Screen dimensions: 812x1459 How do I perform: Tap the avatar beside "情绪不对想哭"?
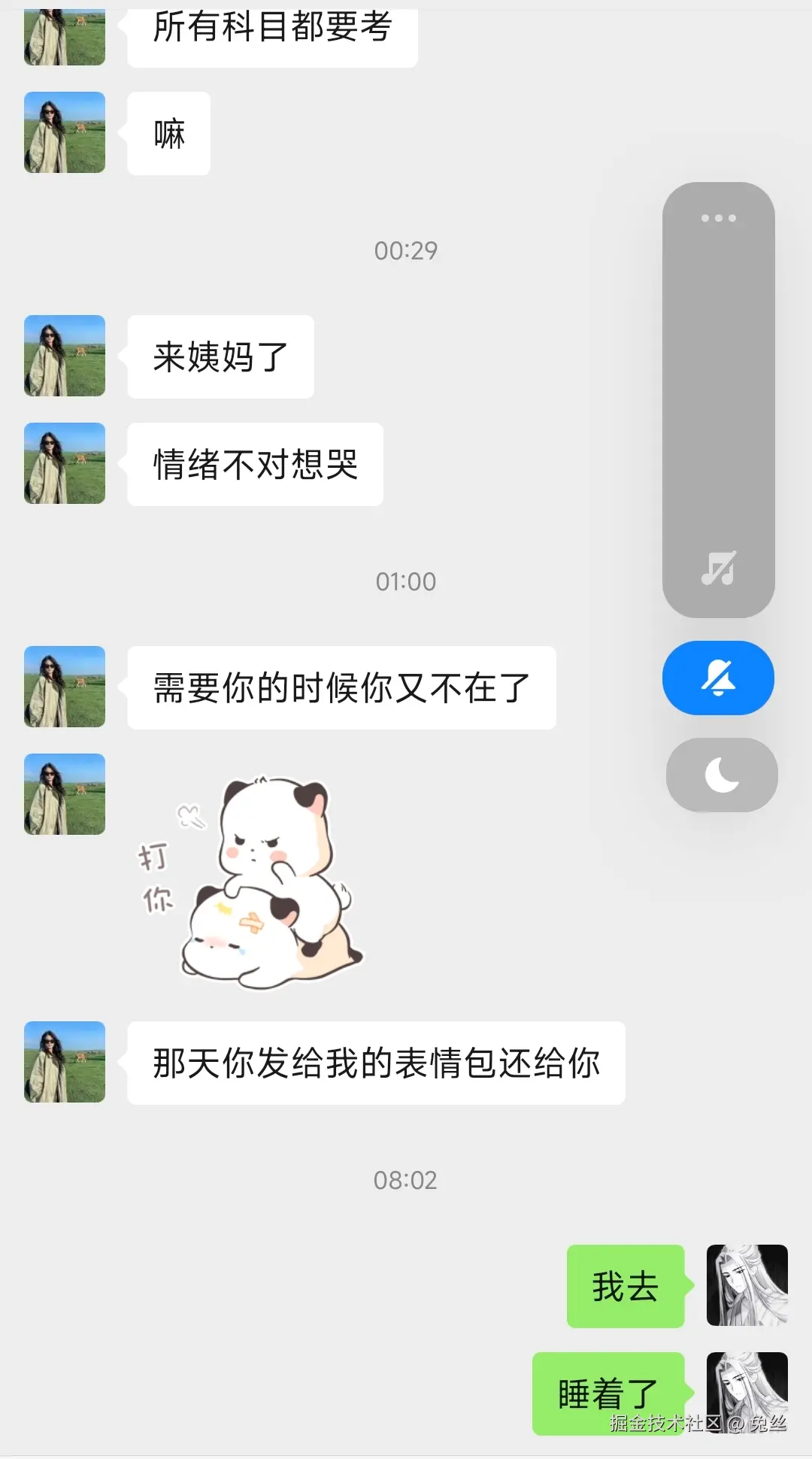click(64, 463)
